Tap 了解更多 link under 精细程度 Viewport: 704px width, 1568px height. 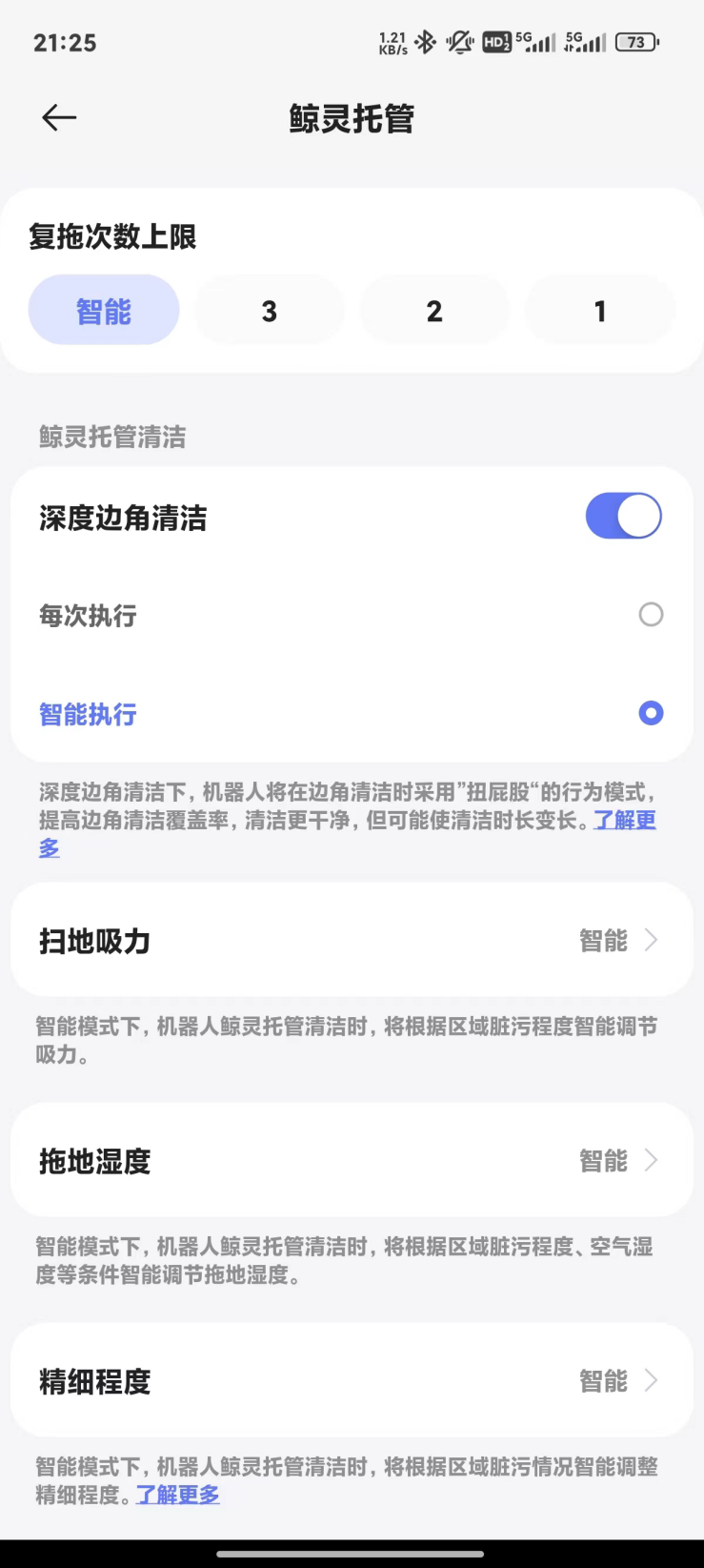click(178, 1495)
